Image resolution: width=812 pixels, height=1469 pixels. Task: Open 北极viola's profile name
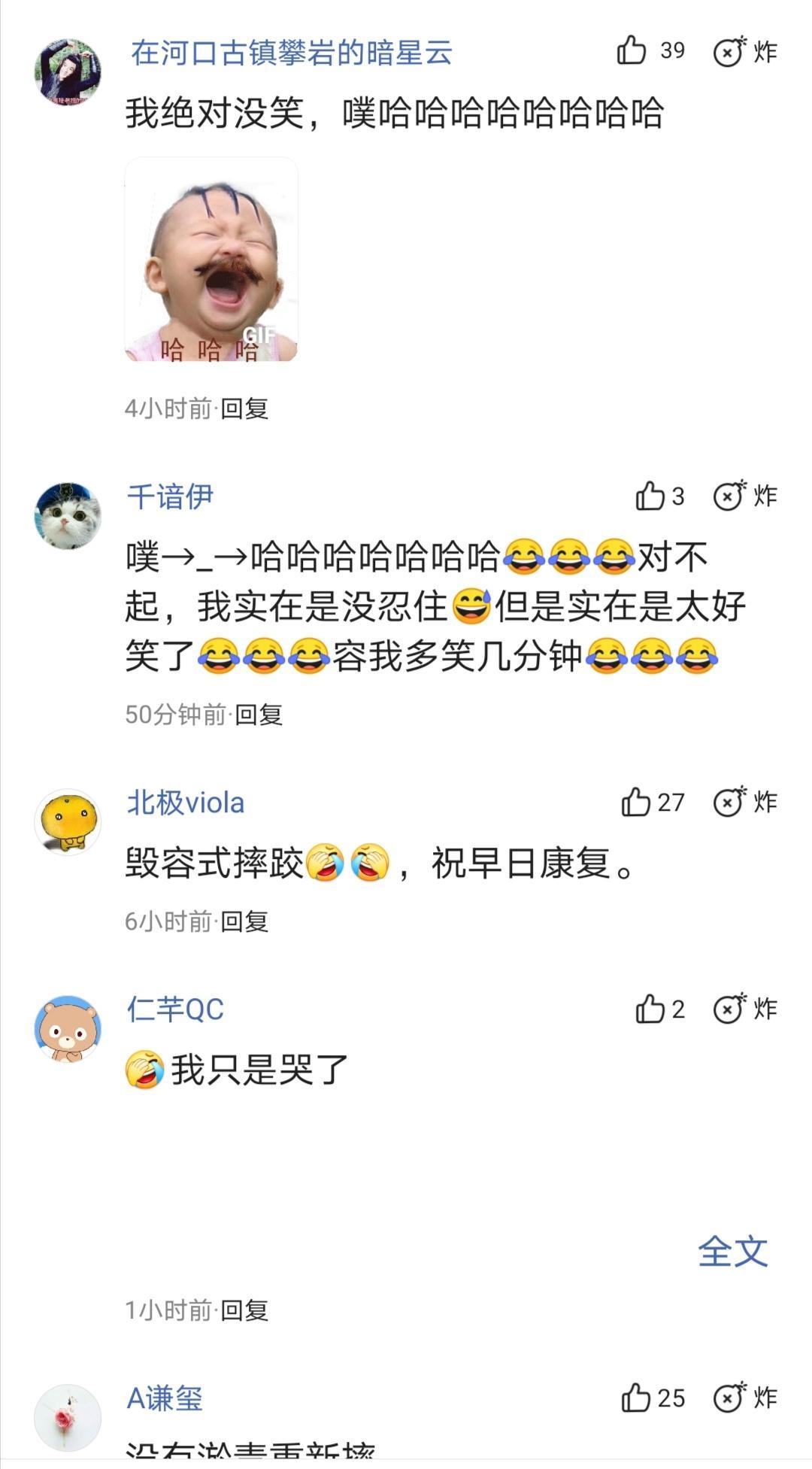point(186,803)
